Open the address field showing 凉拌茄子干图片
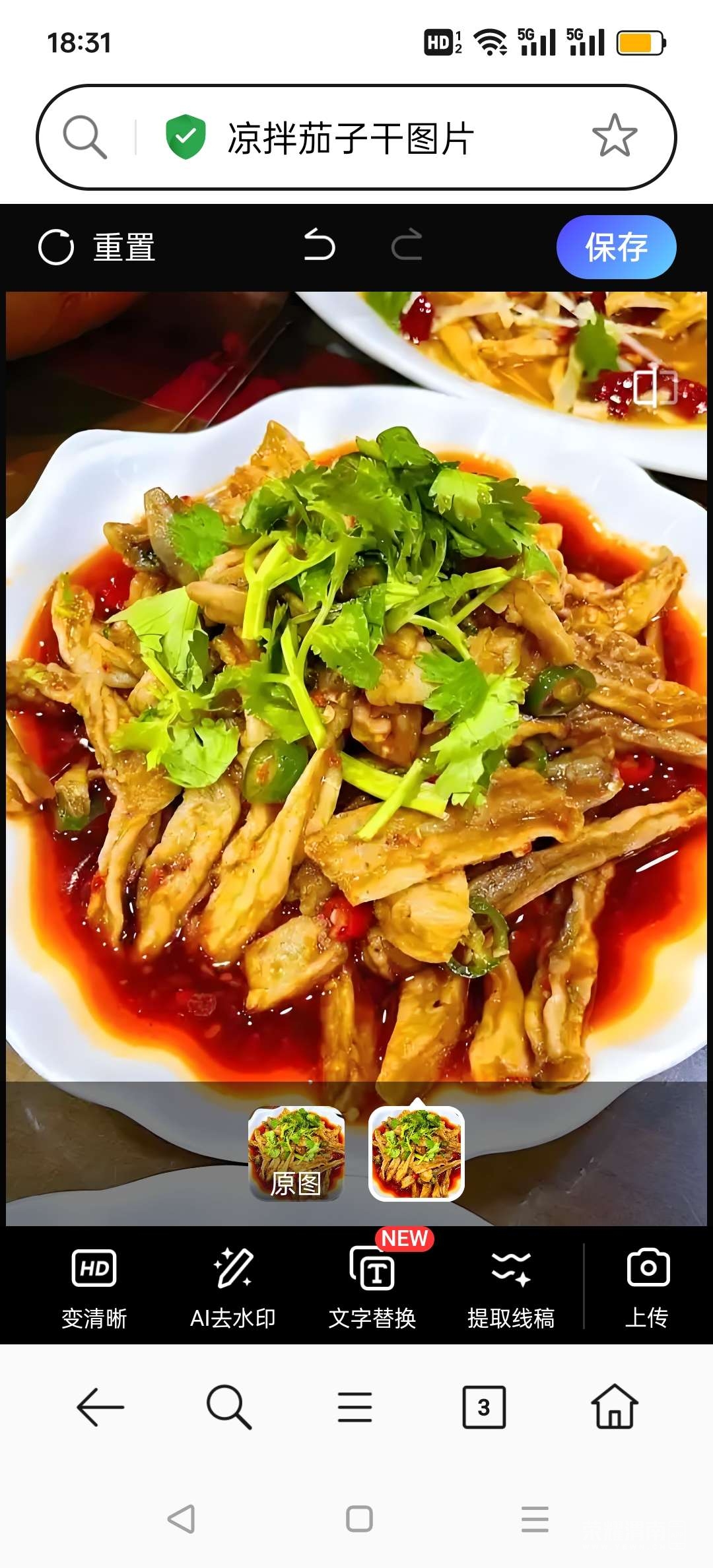 click(350, 138)
